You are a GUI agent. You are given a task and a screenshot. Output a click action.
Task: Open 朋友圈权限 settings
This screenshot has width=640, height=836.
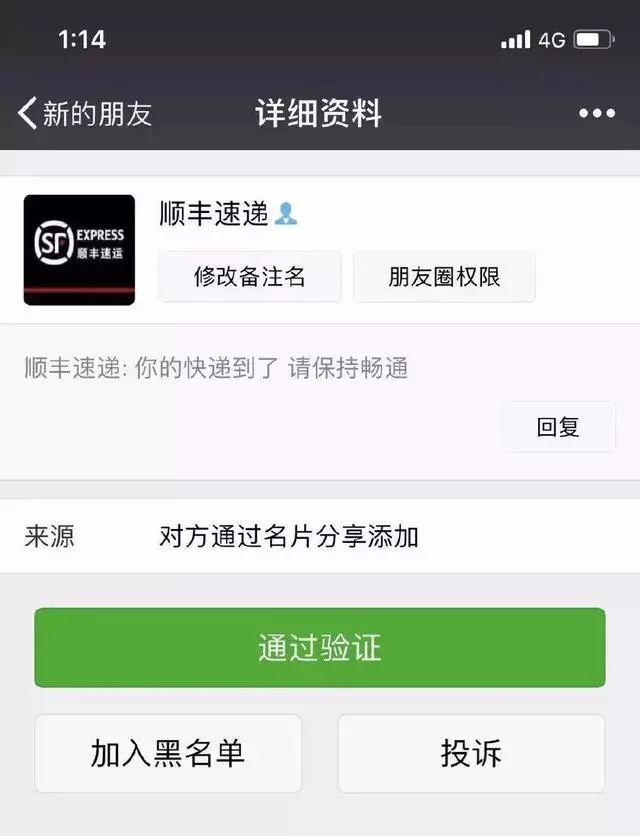coord(444,277)
